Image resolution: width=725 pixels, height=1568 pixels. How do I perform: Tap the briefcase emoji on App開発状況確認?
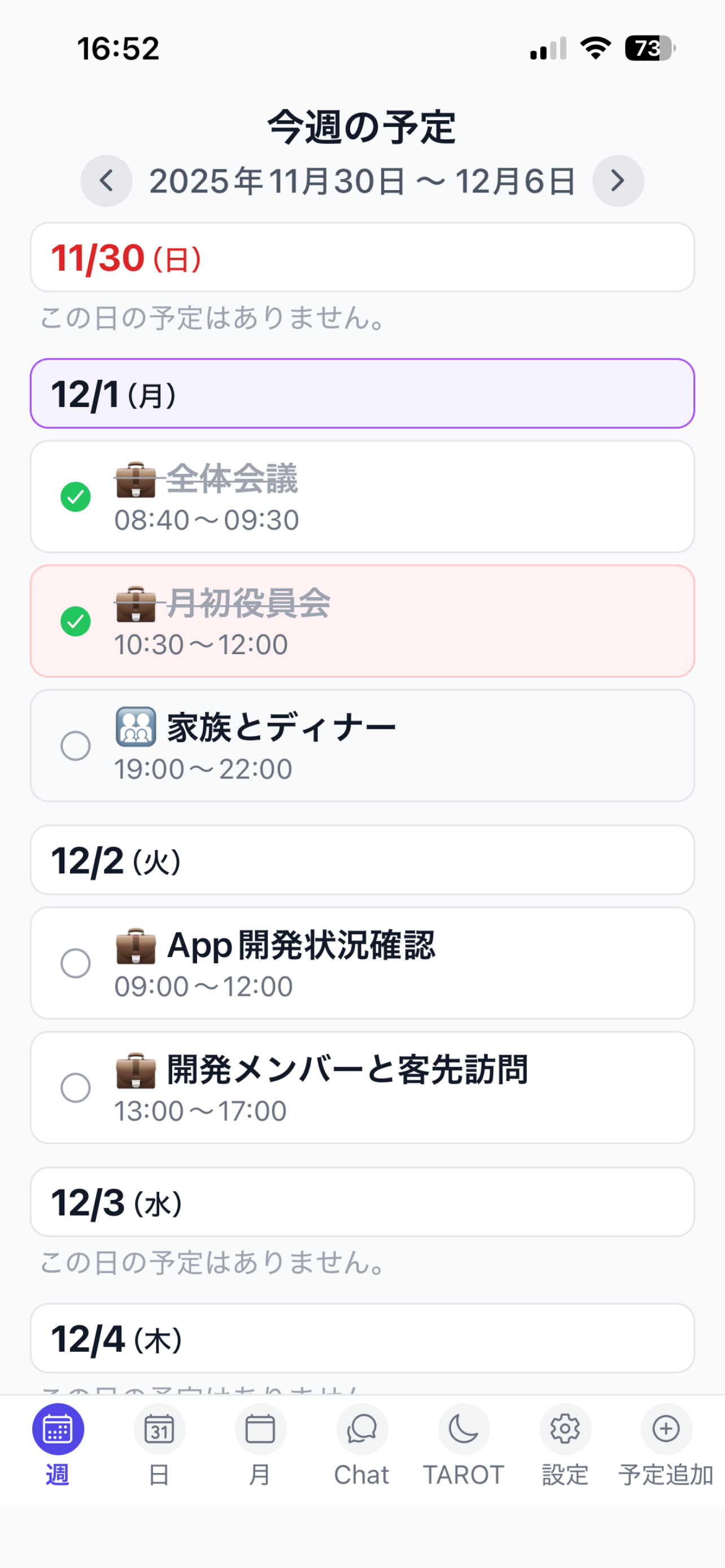tap(136, 945)
